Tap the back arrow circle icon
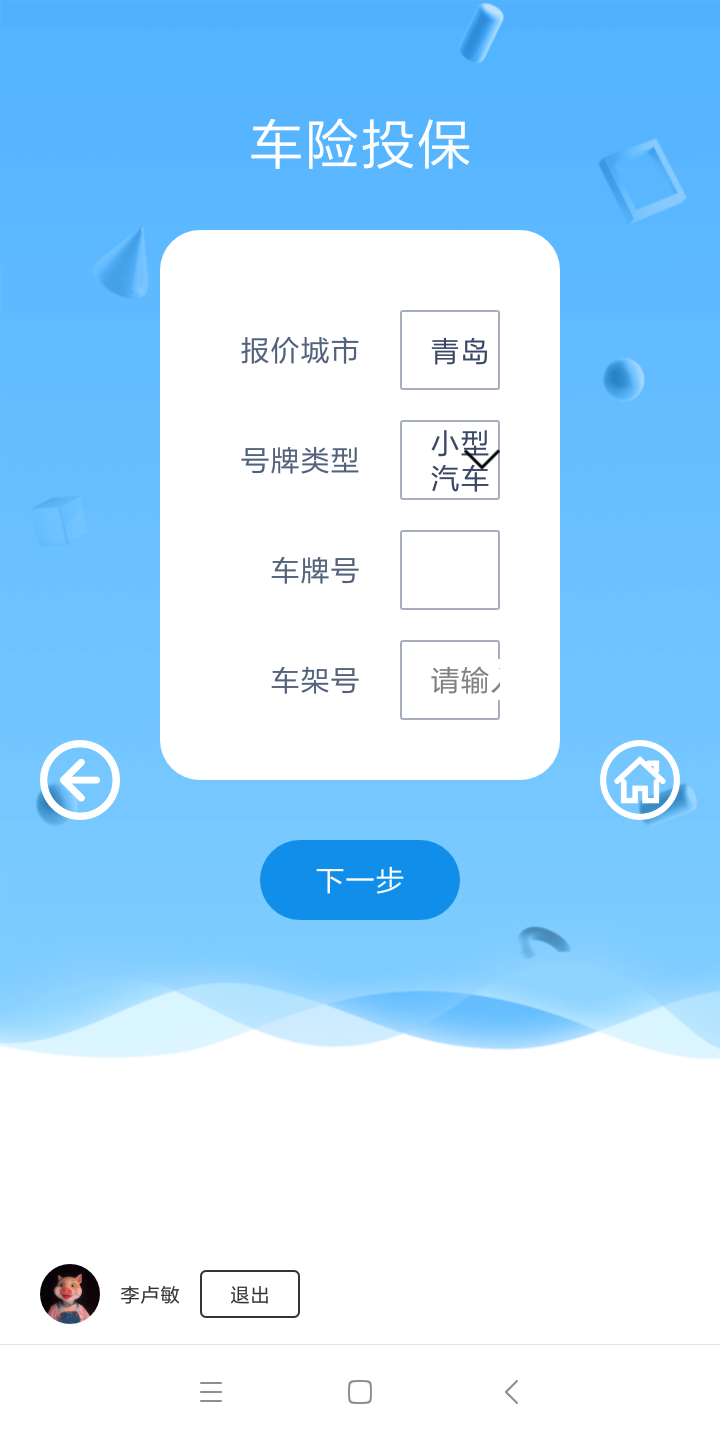The width and height of the screenshot is (720, 1440). tap(80, 780)
